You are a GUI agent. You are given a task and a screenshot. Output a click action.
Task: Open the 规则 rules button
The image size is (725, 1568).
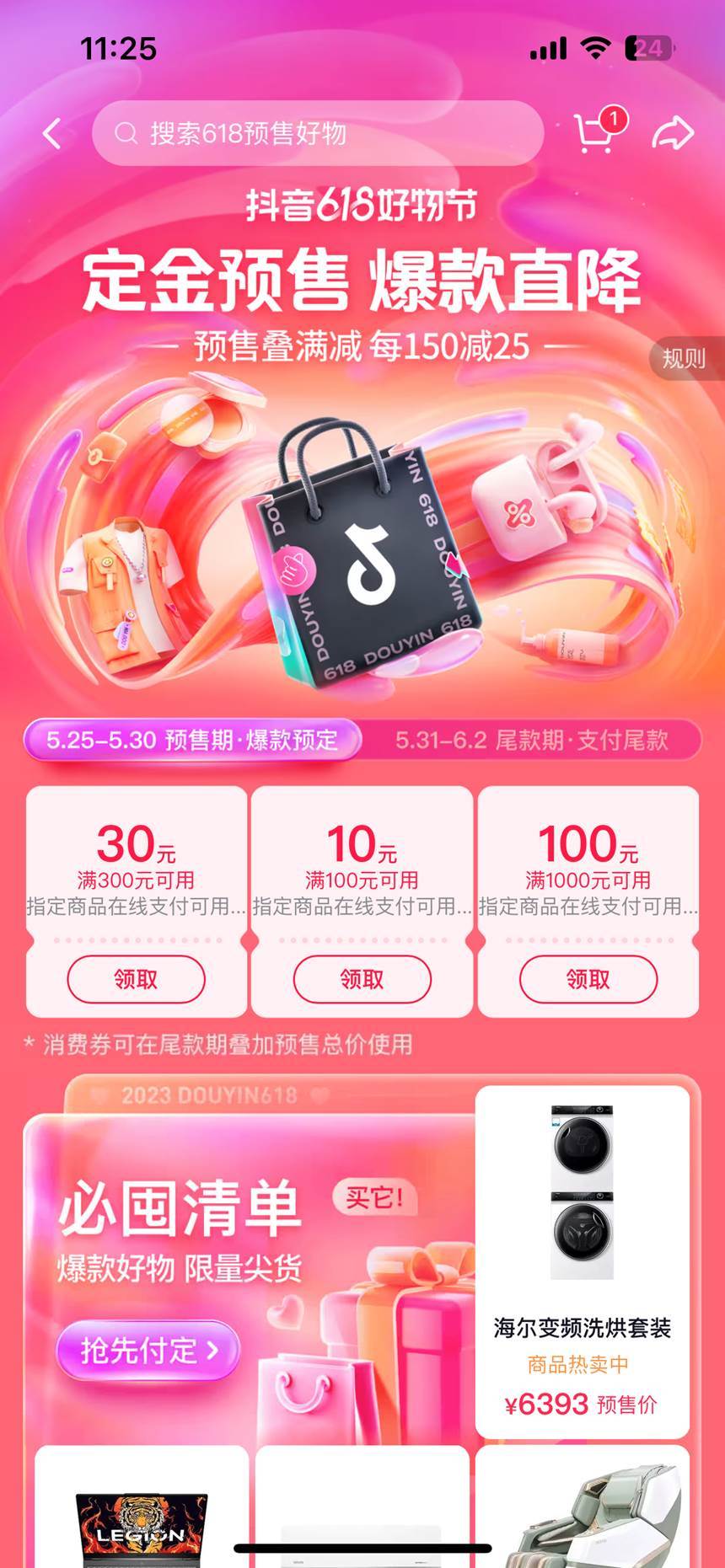pyautogui.click(x=685, y=359)
